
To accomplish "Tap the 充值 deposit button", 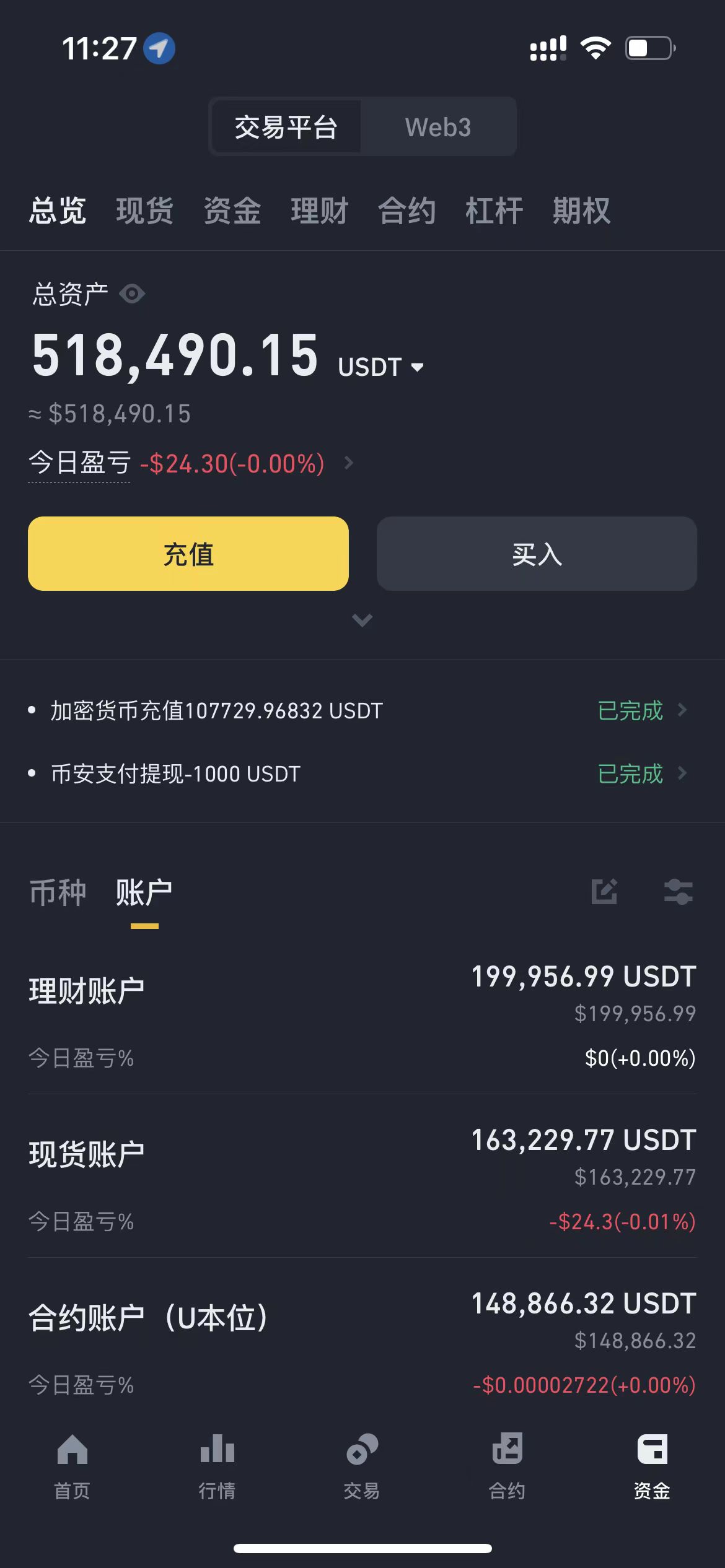I will point(188,554).
